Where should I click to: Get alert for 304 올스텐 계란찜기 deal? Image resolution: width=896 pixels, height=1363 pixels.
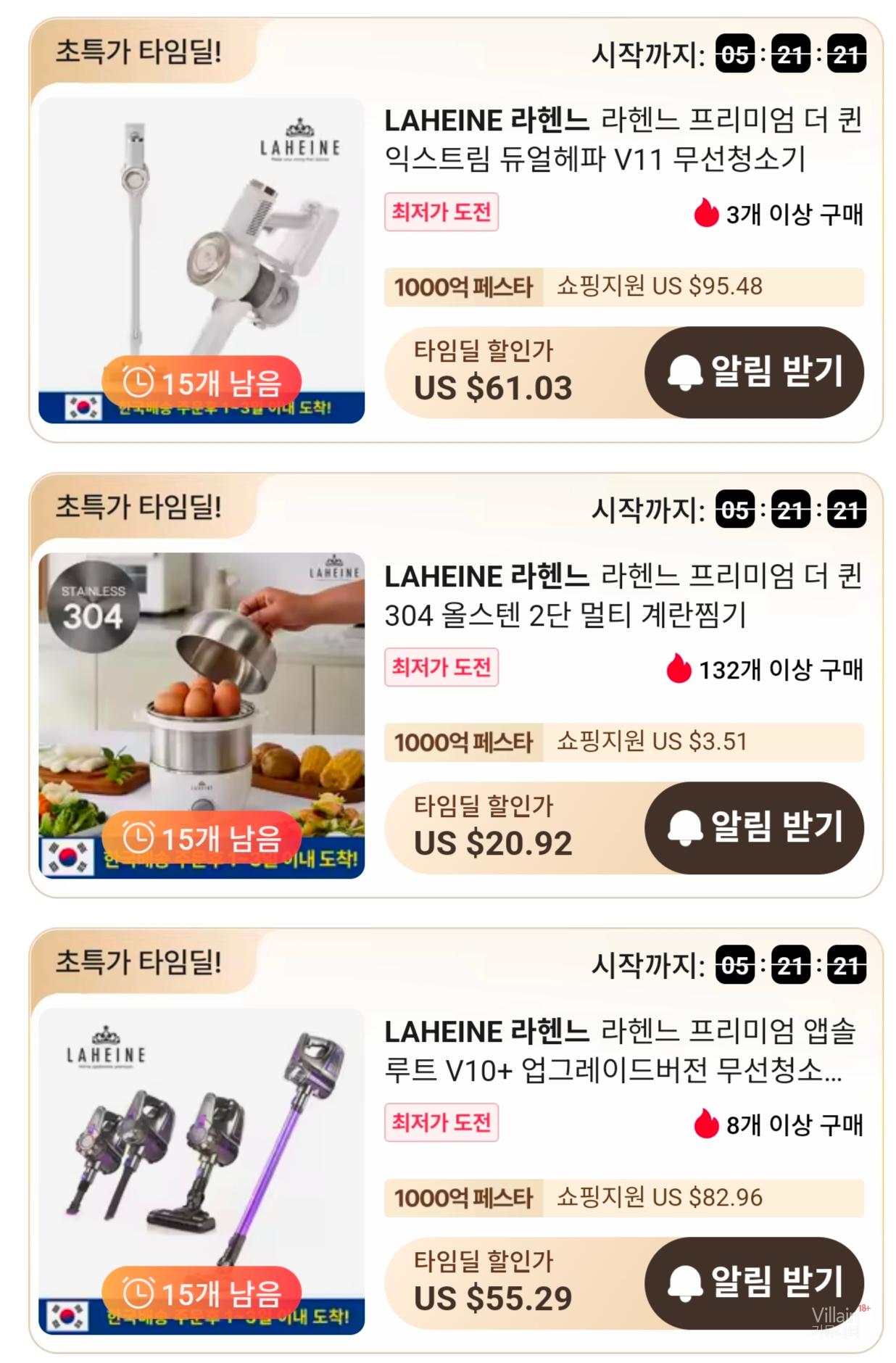754,827
